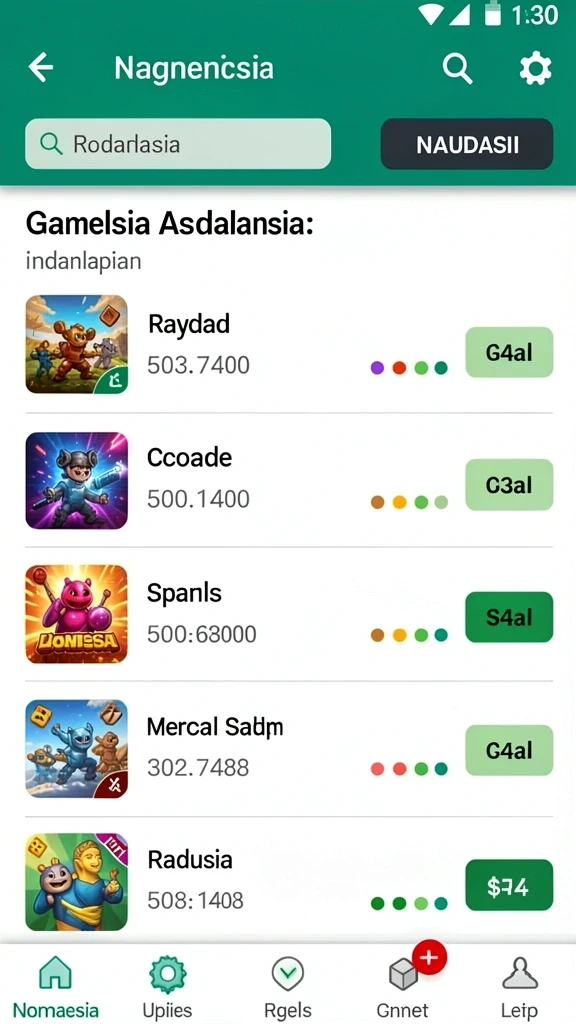Go back using the top-left arrow

click(x=40, y=67)
